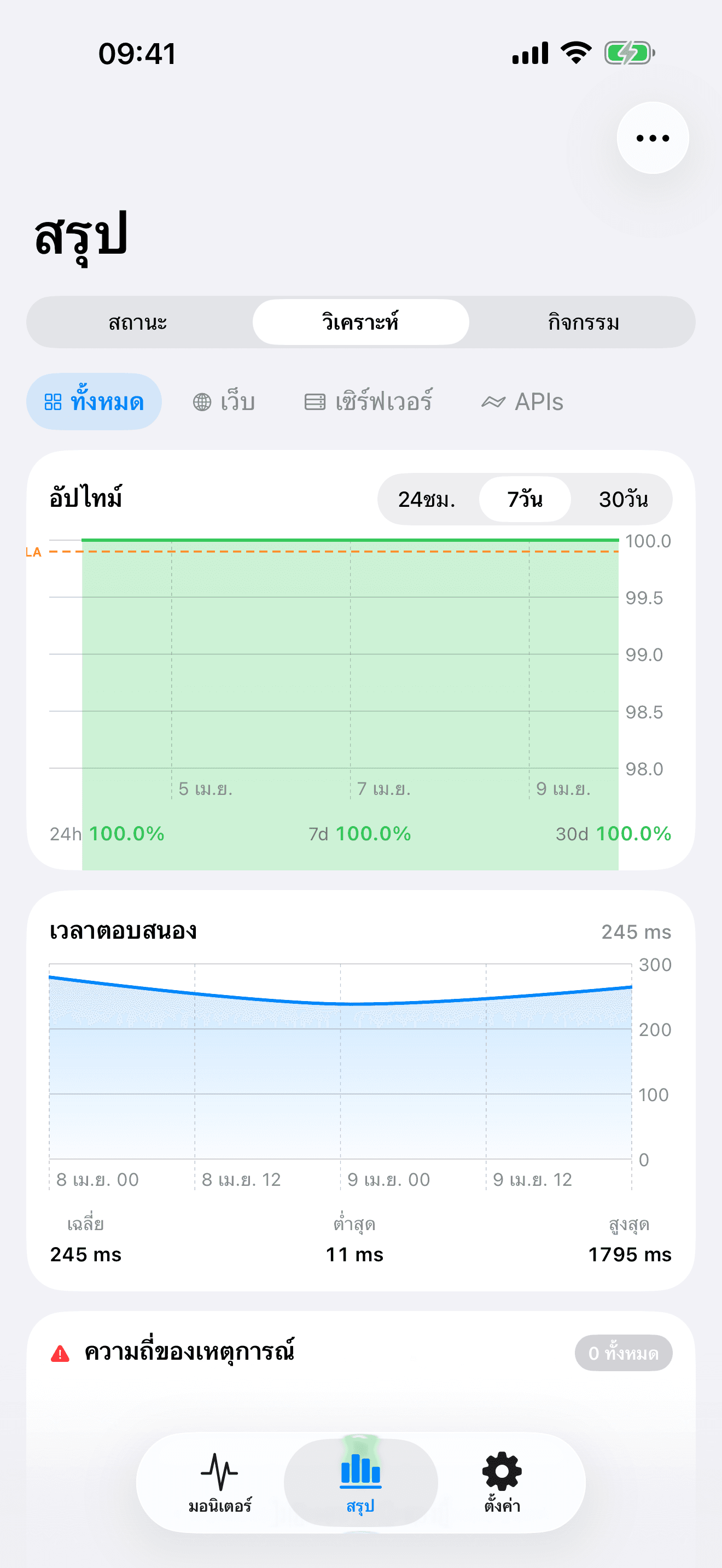
Task: Choose the เซิร์ฟเวอร์ filter chip
Action: (x=369, y=401)
